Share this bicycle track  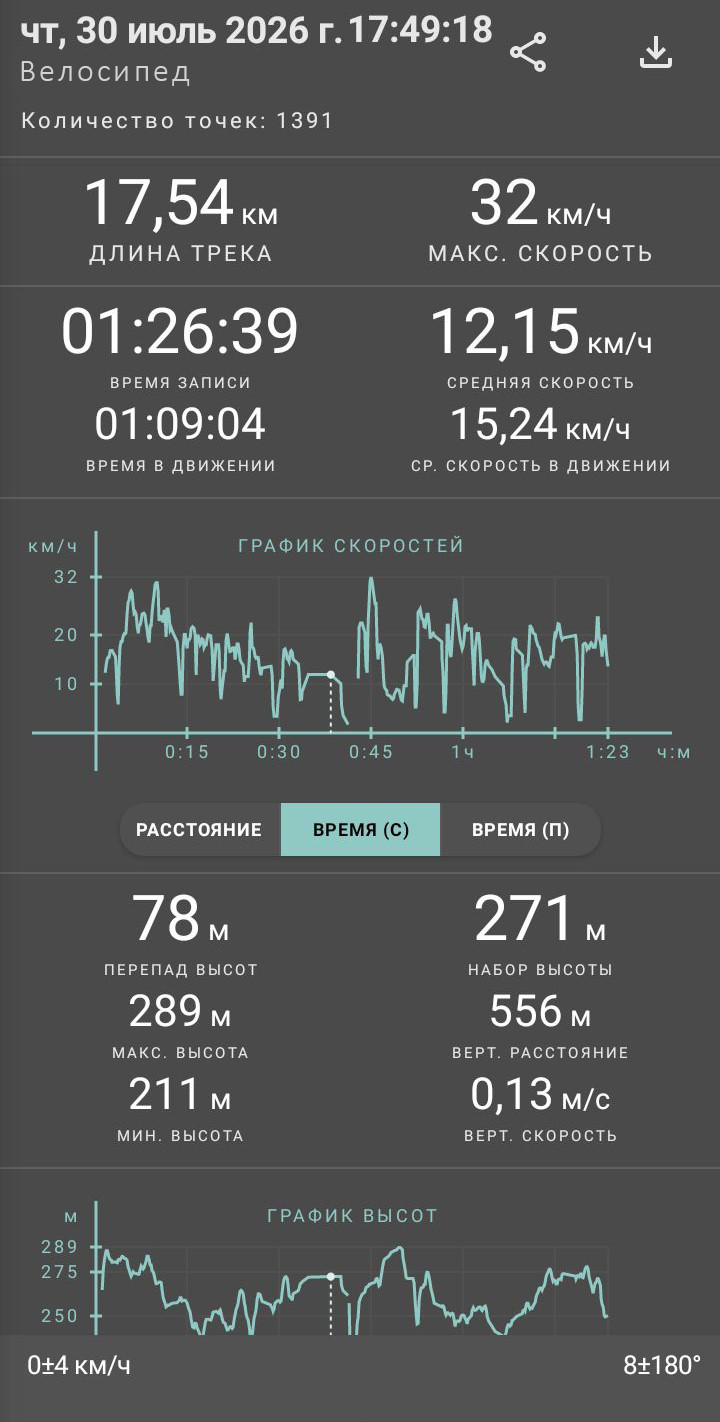(x=528, y=52)
